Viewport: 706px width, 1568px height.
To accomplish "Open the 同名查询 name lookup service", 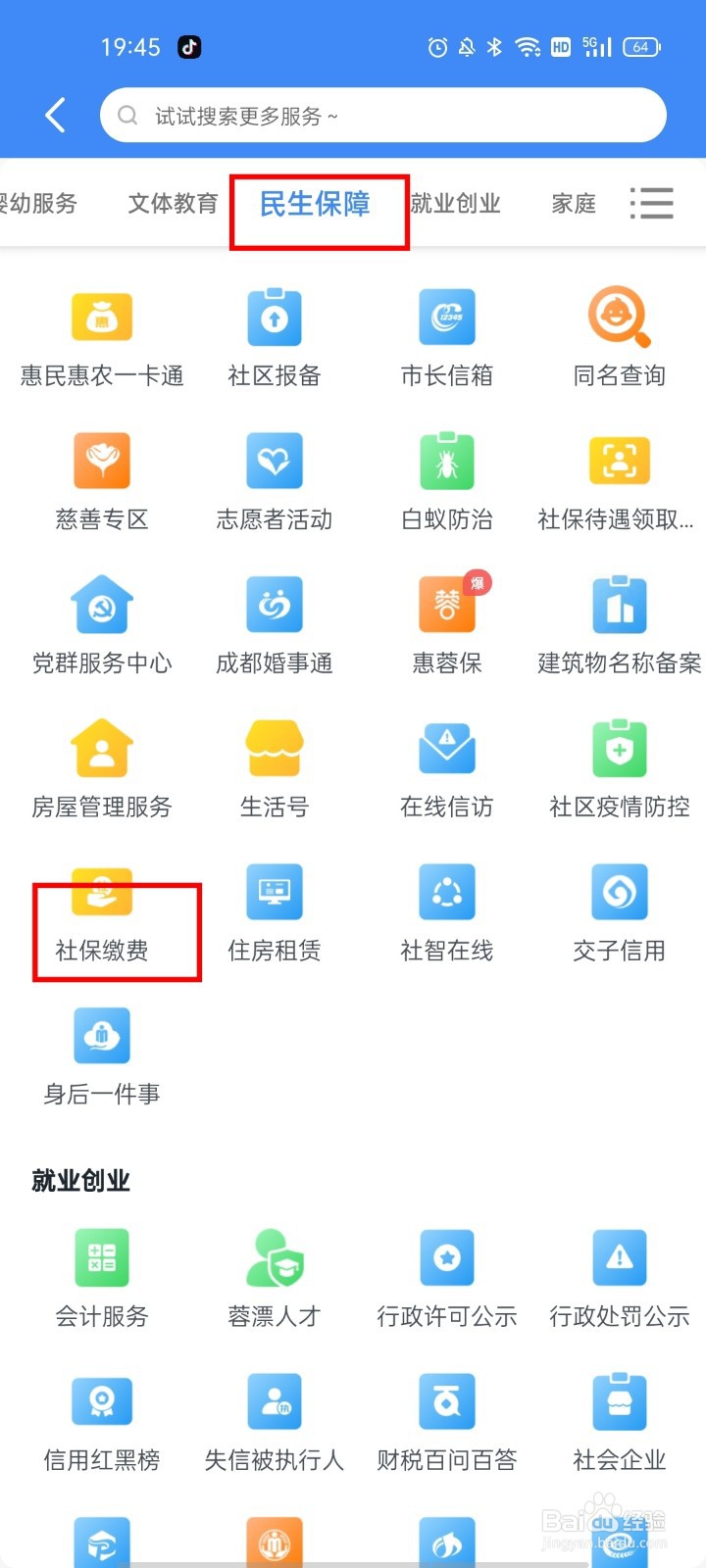I will coord(619,333).
